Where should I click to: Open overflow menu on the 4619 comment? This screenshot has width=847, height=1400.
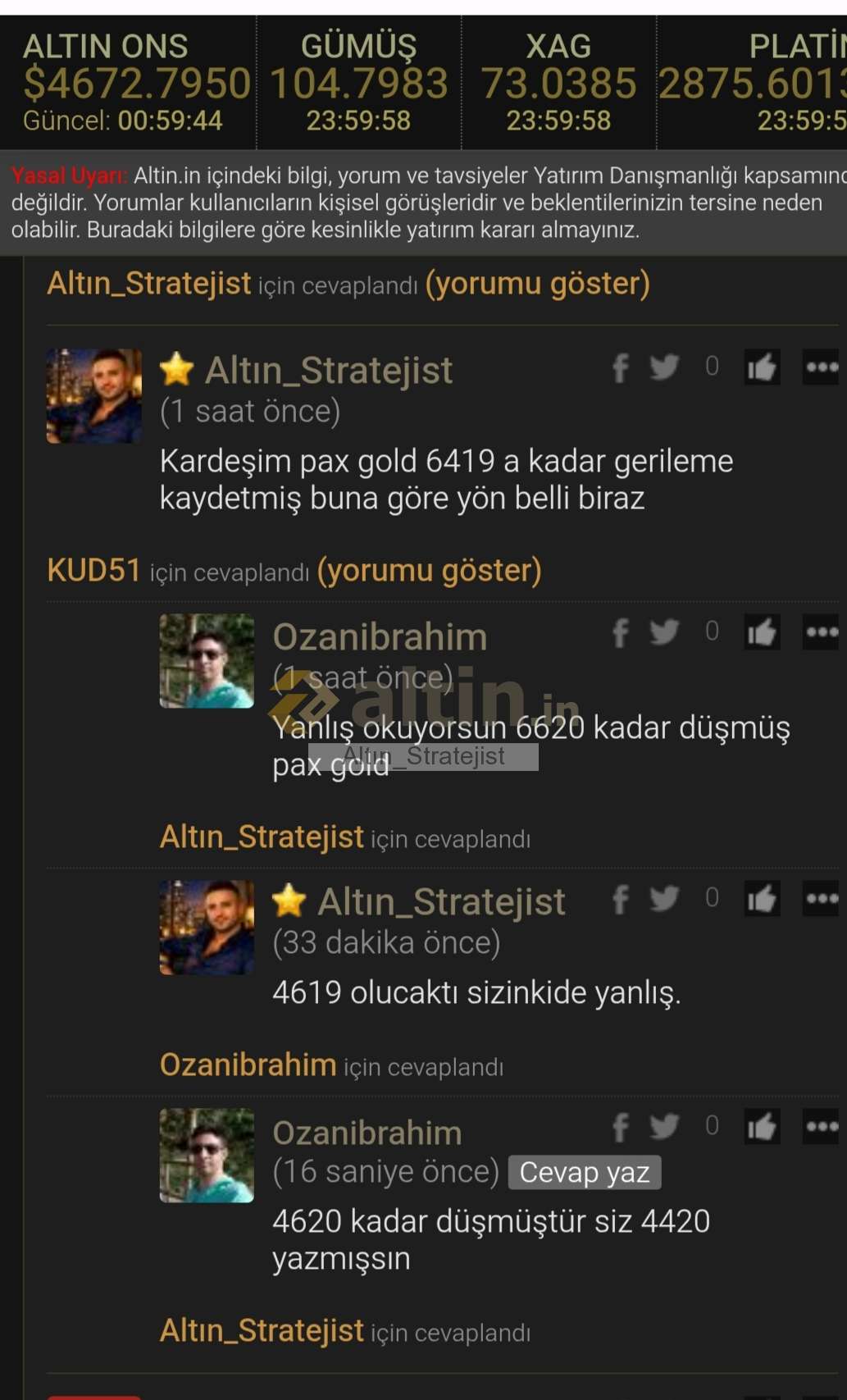(821, 899)
